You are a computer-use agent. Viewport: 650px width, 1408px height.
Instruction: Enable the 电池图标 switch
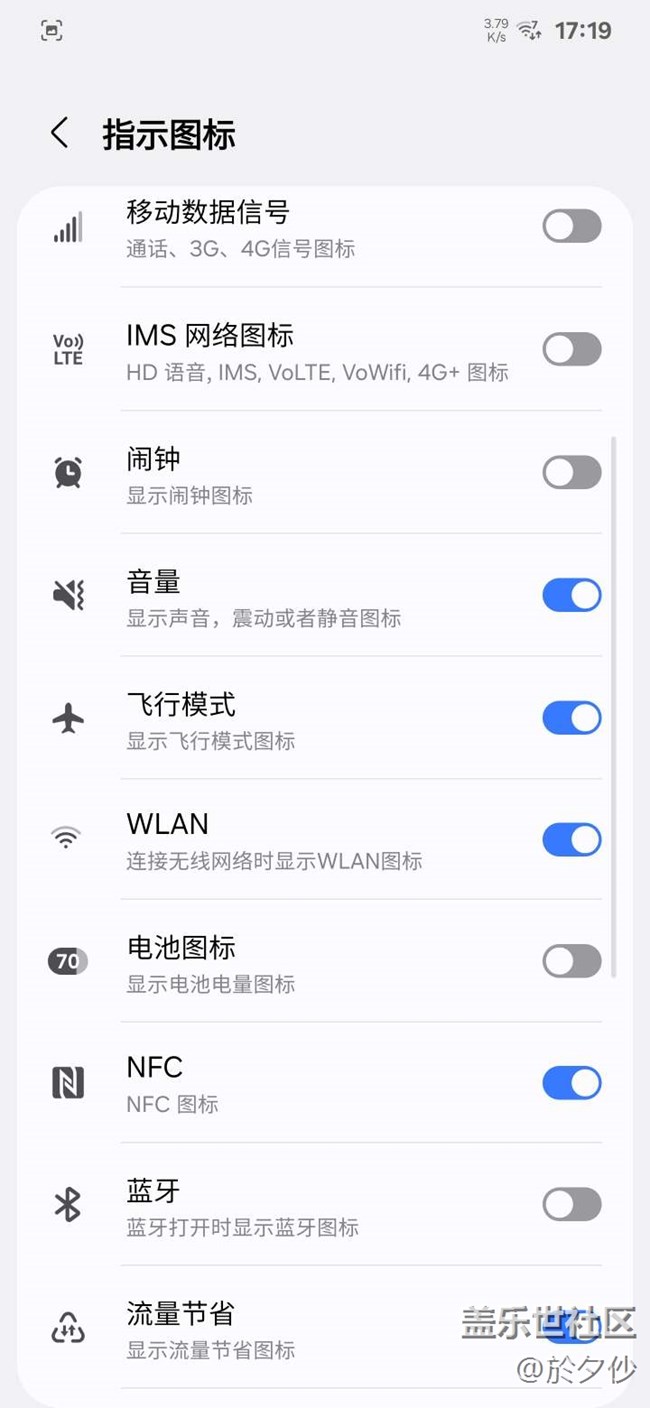pos(572,962)
